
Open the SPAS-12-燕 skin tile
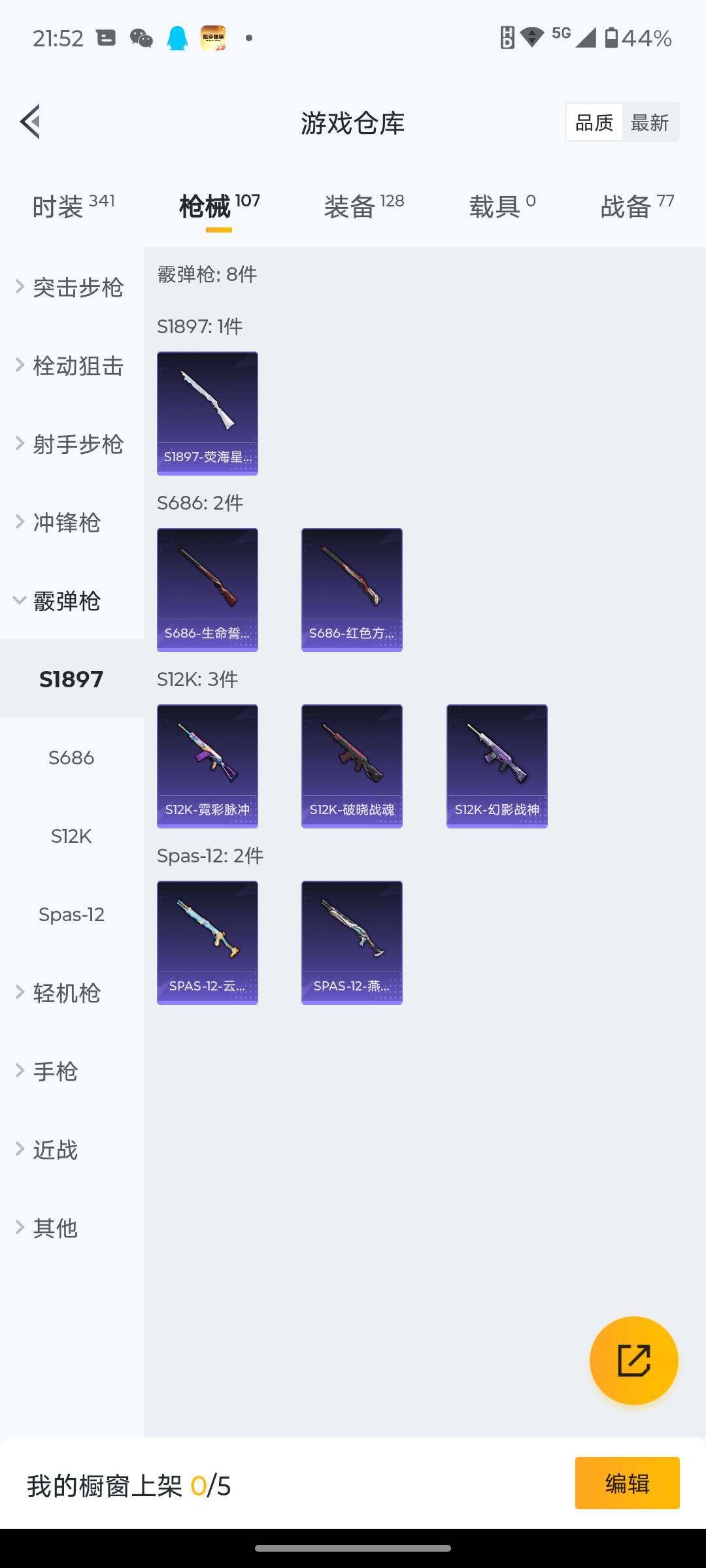[x=352, y=942]
